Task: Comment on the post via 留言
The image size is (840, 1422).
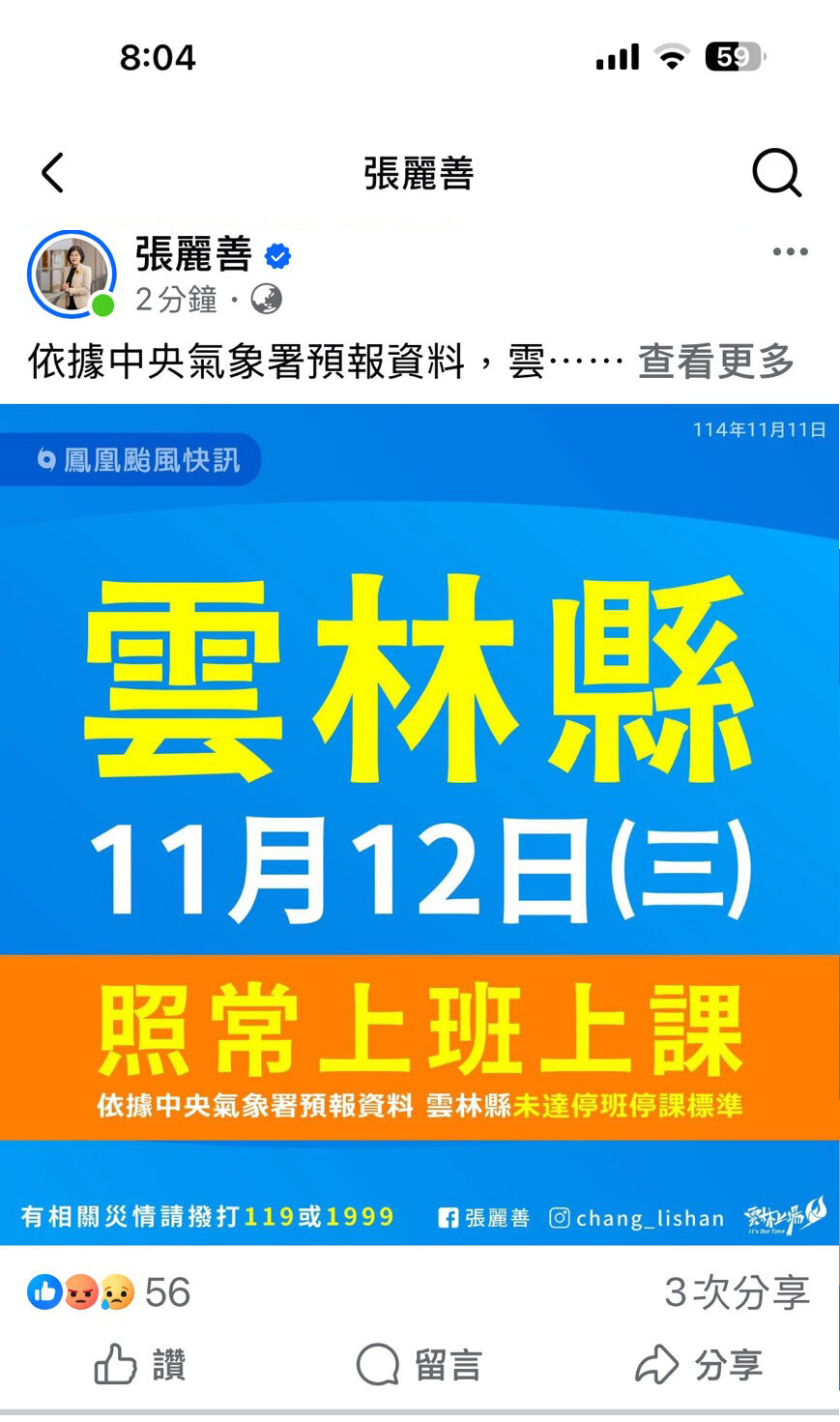Action: [x=419, y=1365]
